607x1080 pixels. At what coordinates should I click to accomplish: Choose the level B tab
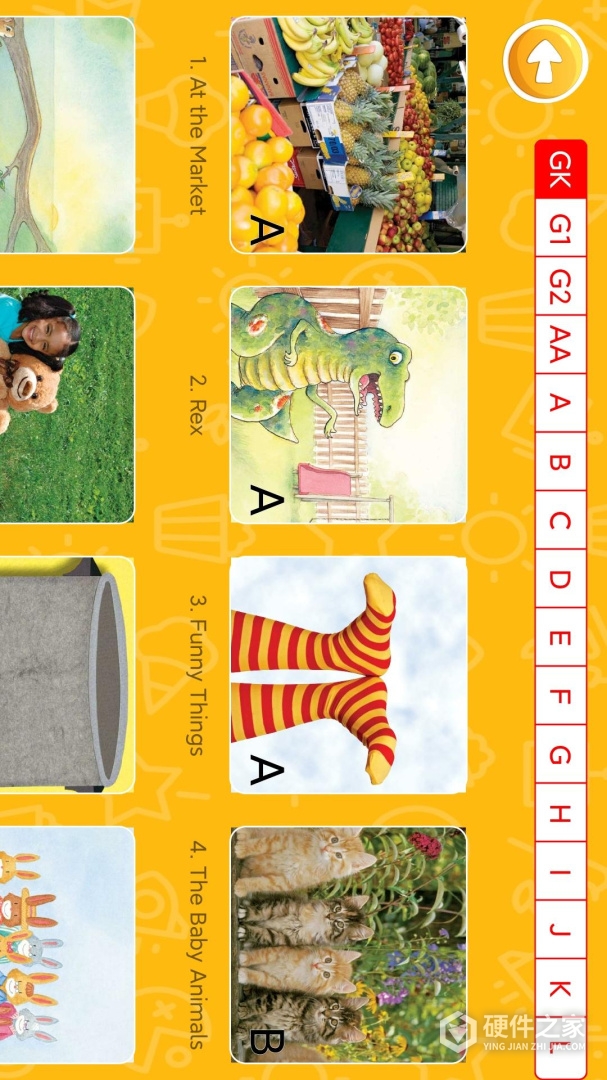(x=560, y=462)
